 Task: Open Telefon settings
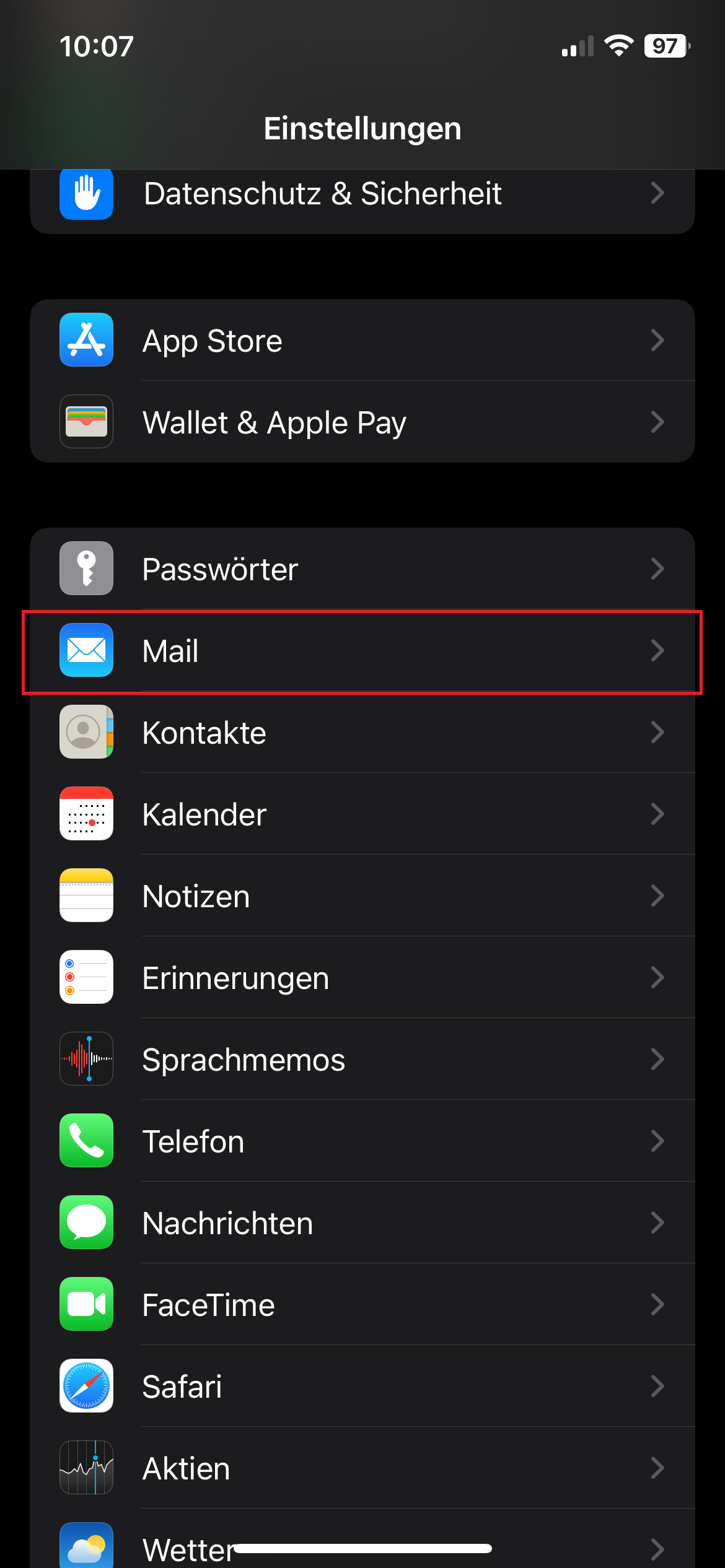362,1141
